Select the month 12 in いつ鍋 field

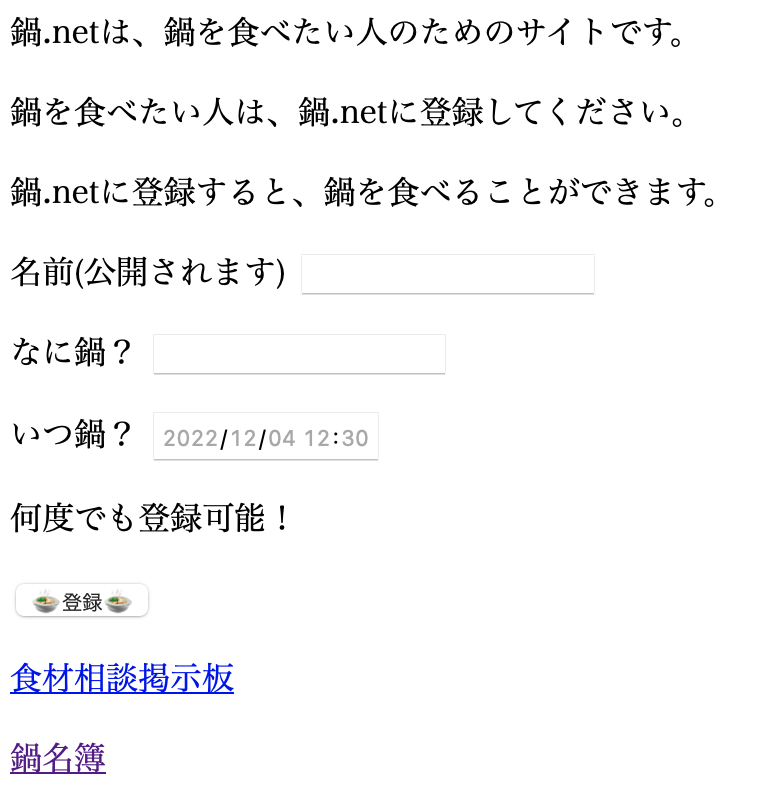tap(240, 437)
